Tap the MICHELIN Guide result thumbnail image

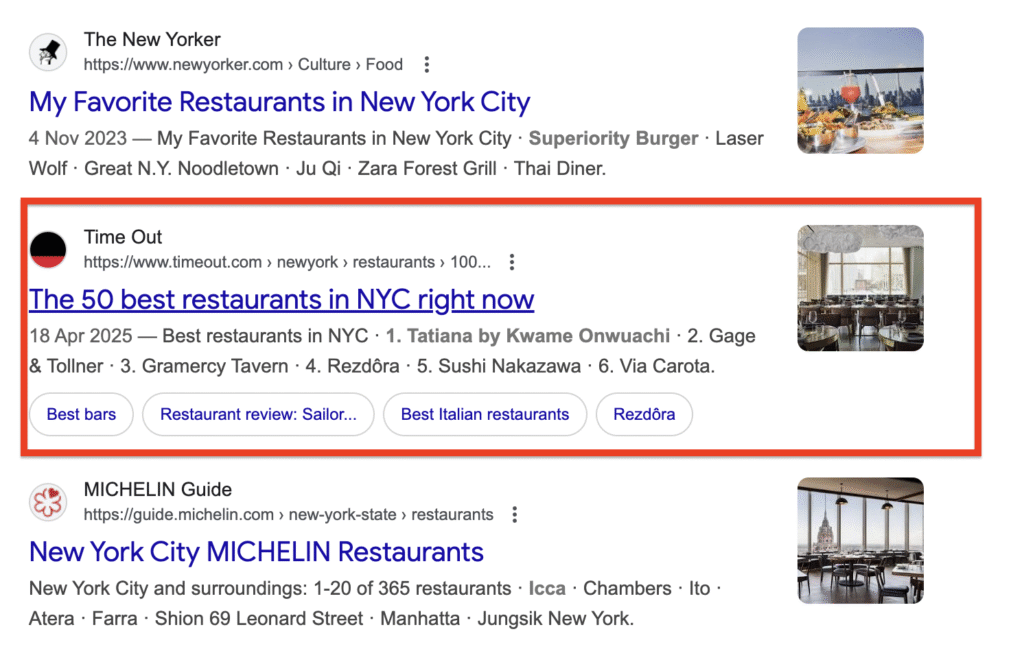(859, 540)
